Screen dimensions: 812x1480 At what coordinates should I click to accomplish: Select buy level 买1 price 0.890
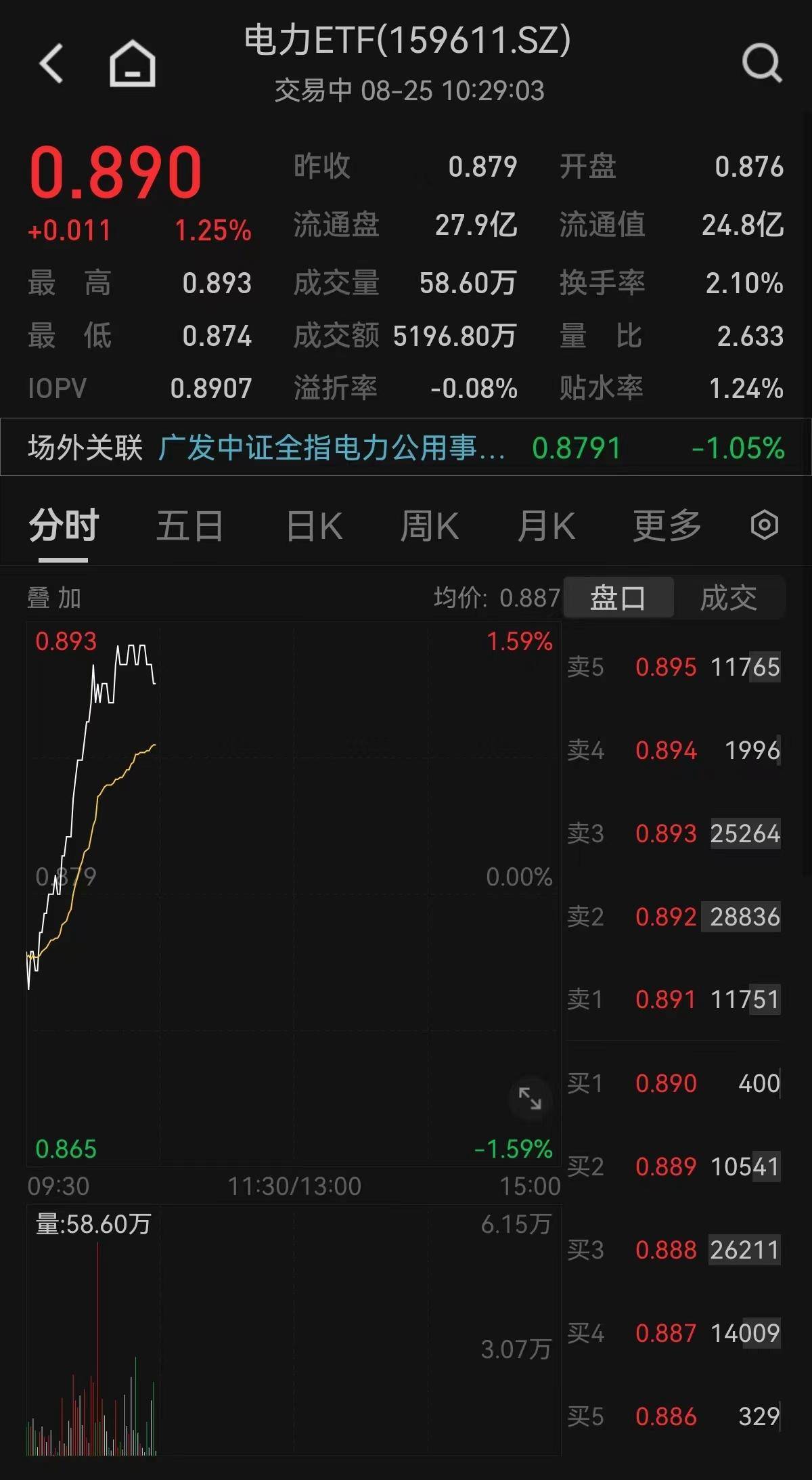pyautogui.click(x=667, y=1083)
